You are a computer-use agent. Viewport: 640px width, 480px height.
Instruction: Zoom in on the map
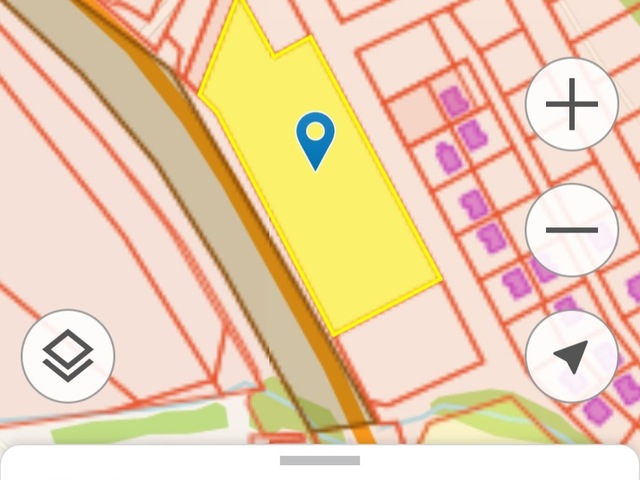[x=572, y=104]
